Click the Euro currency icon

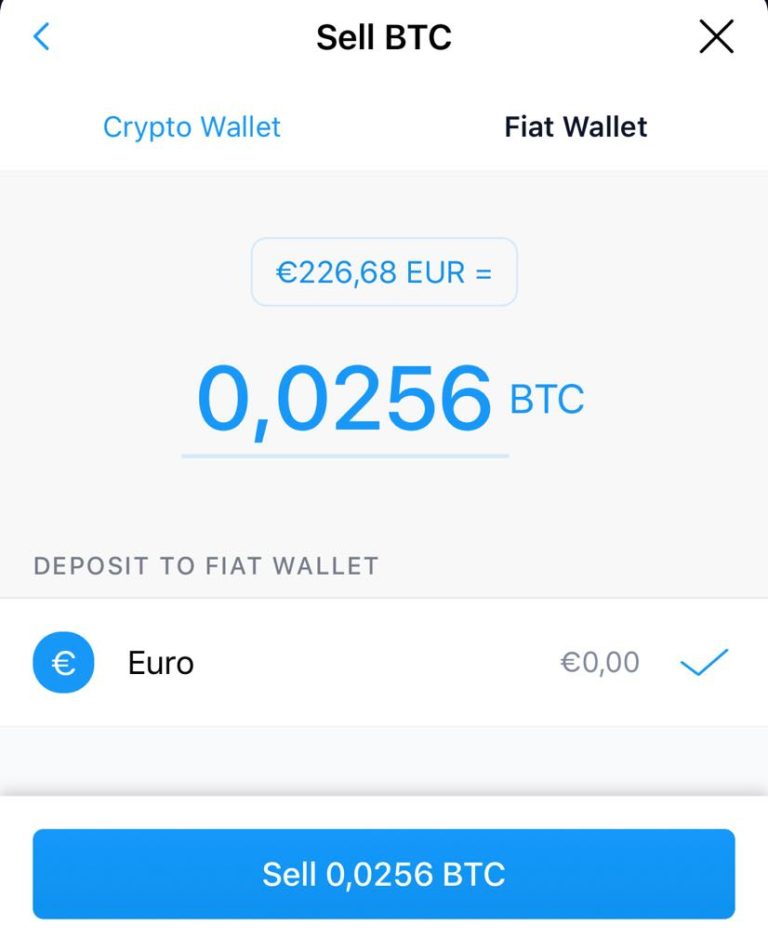tap(62, 662)
